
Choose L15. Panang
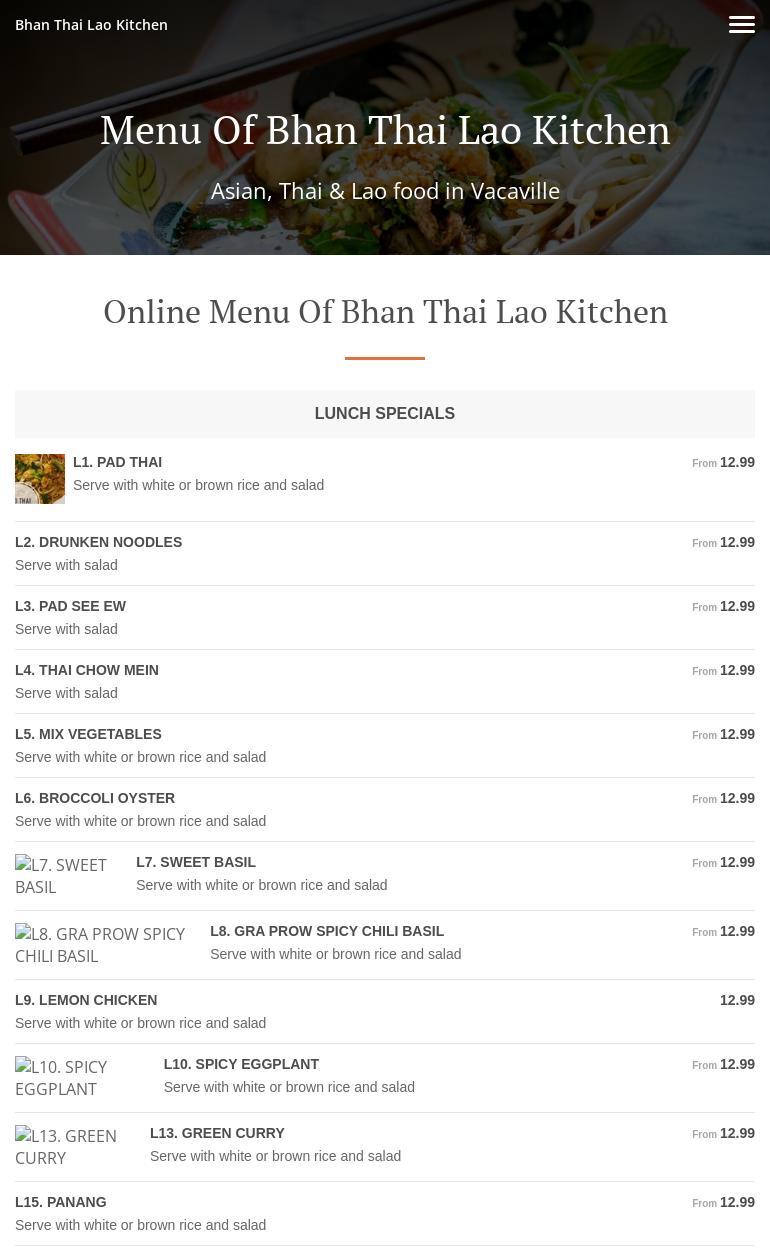pos(61,1203)
